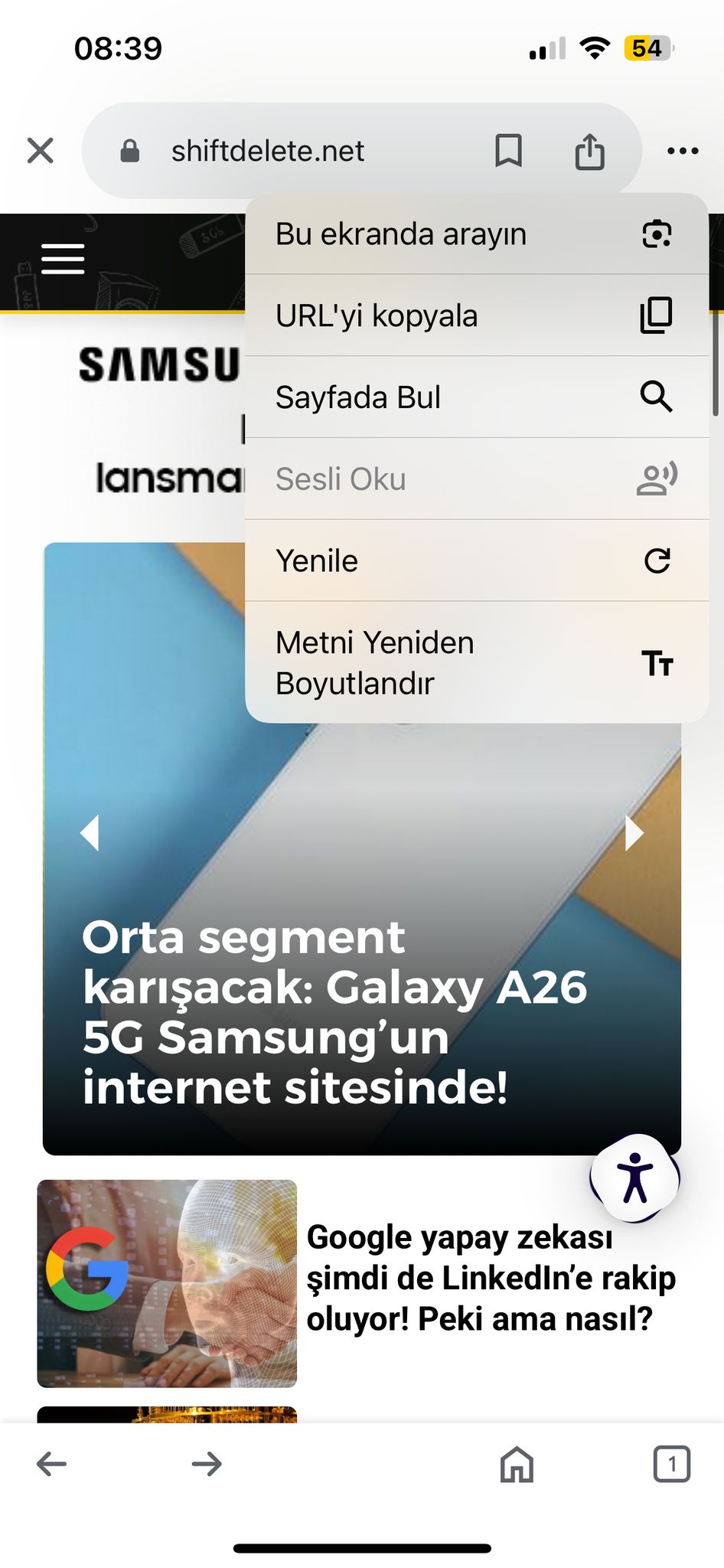
Task: Open the accessibility widget button
Action: [x=635, y=1178]
